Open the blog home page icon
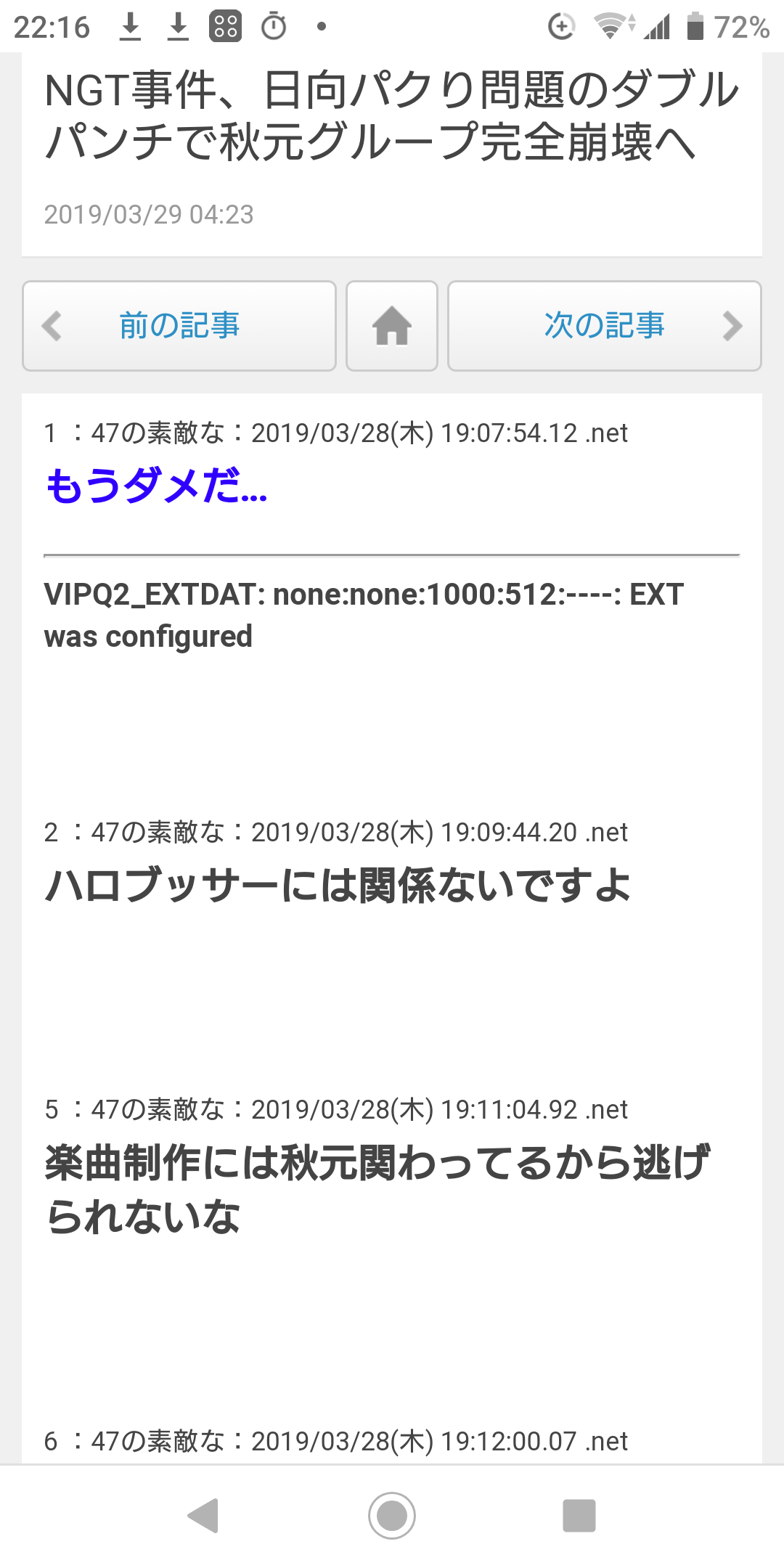Screen dimensions: 784x1568 coord(392,326)
